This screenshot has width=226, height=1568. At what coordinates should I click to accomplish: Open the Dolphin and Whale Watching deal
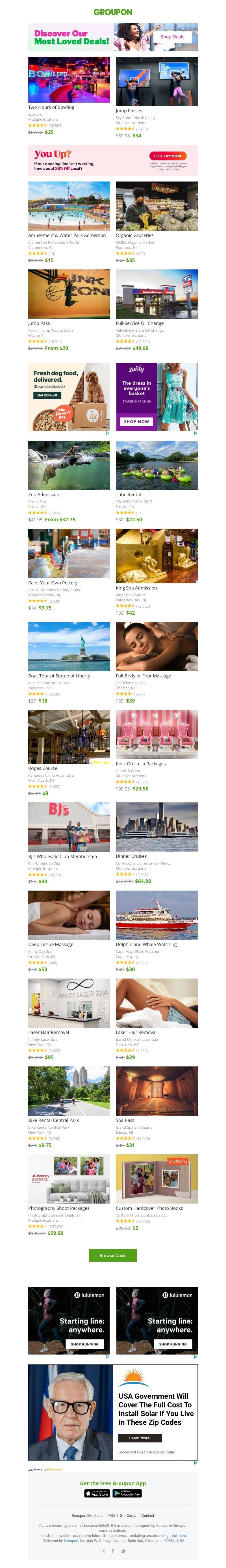pos(156,915)
